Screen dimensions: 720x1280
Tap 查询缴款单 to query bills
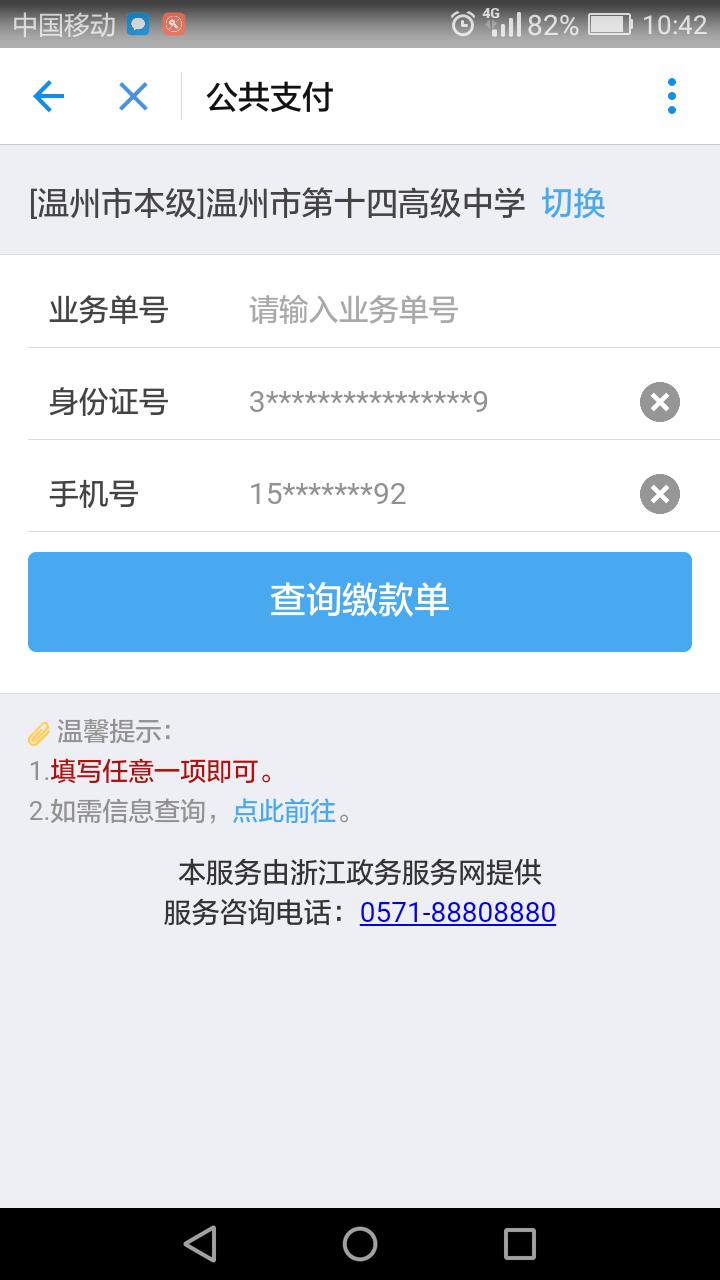(x=360, y=602)
